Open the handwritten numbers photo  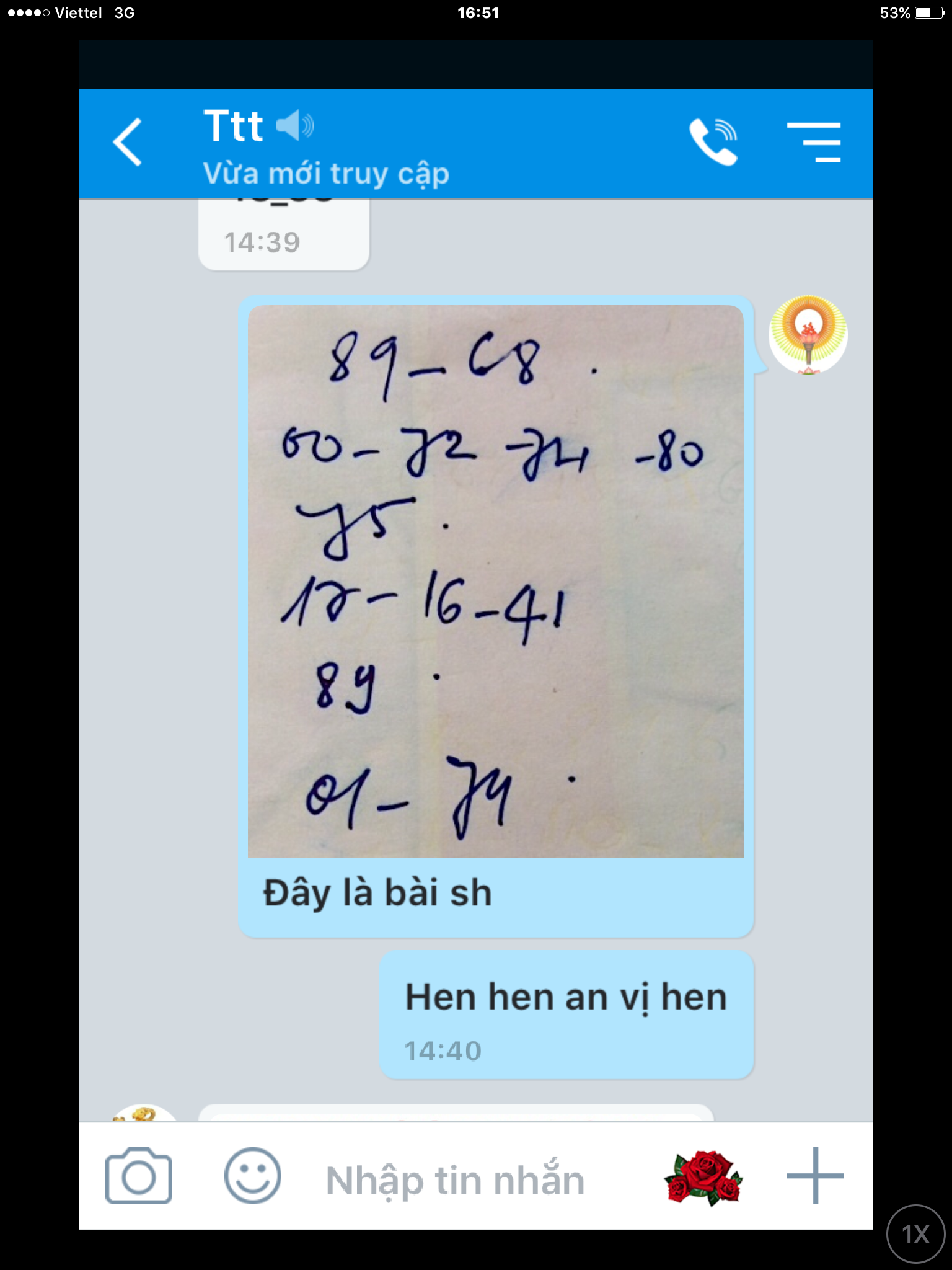pyautogui.click(x=495, y=581)
